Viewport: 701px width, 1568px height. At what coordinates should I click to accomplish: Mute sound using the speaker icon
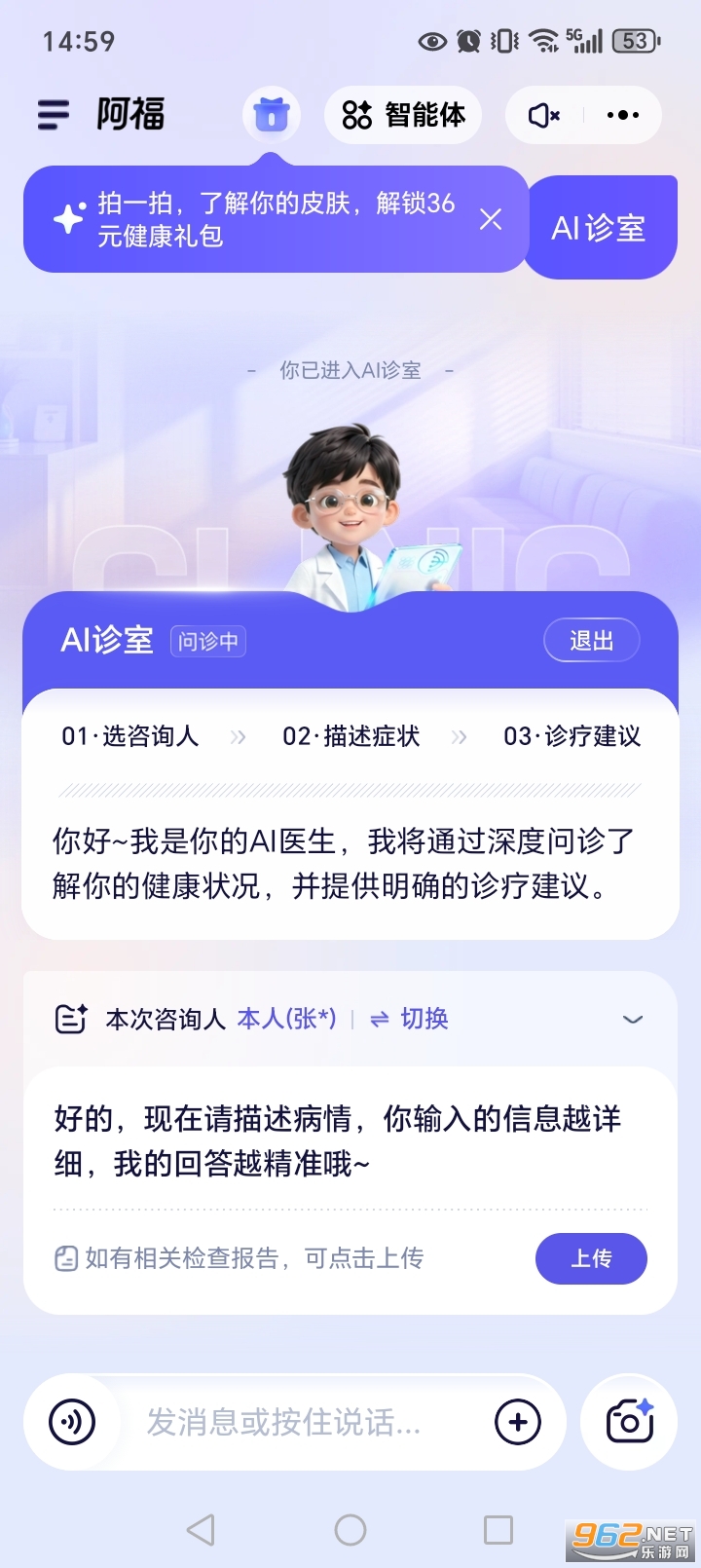coord(542,114)
